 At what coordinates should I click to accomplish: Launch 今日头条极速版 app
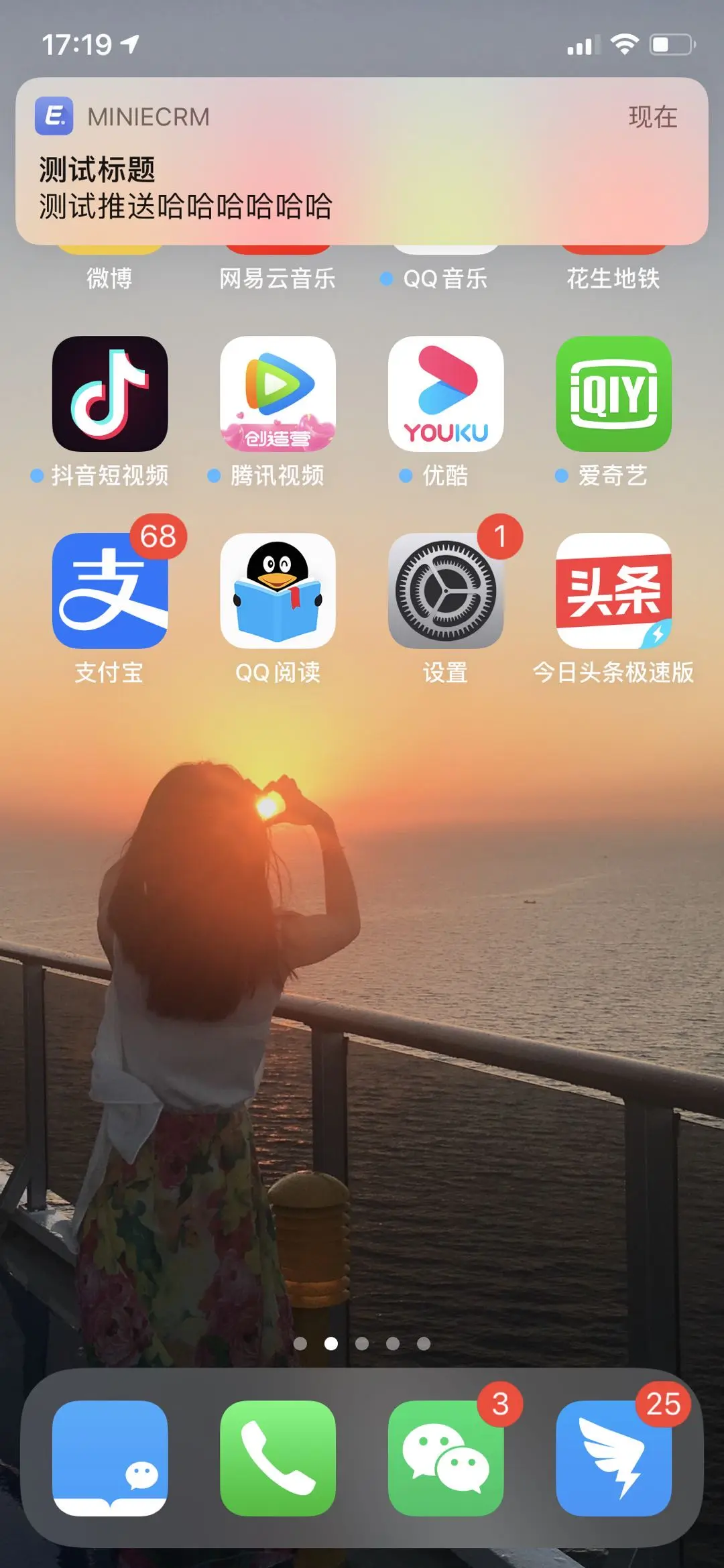pyautogui.click(x=613, y=591)
